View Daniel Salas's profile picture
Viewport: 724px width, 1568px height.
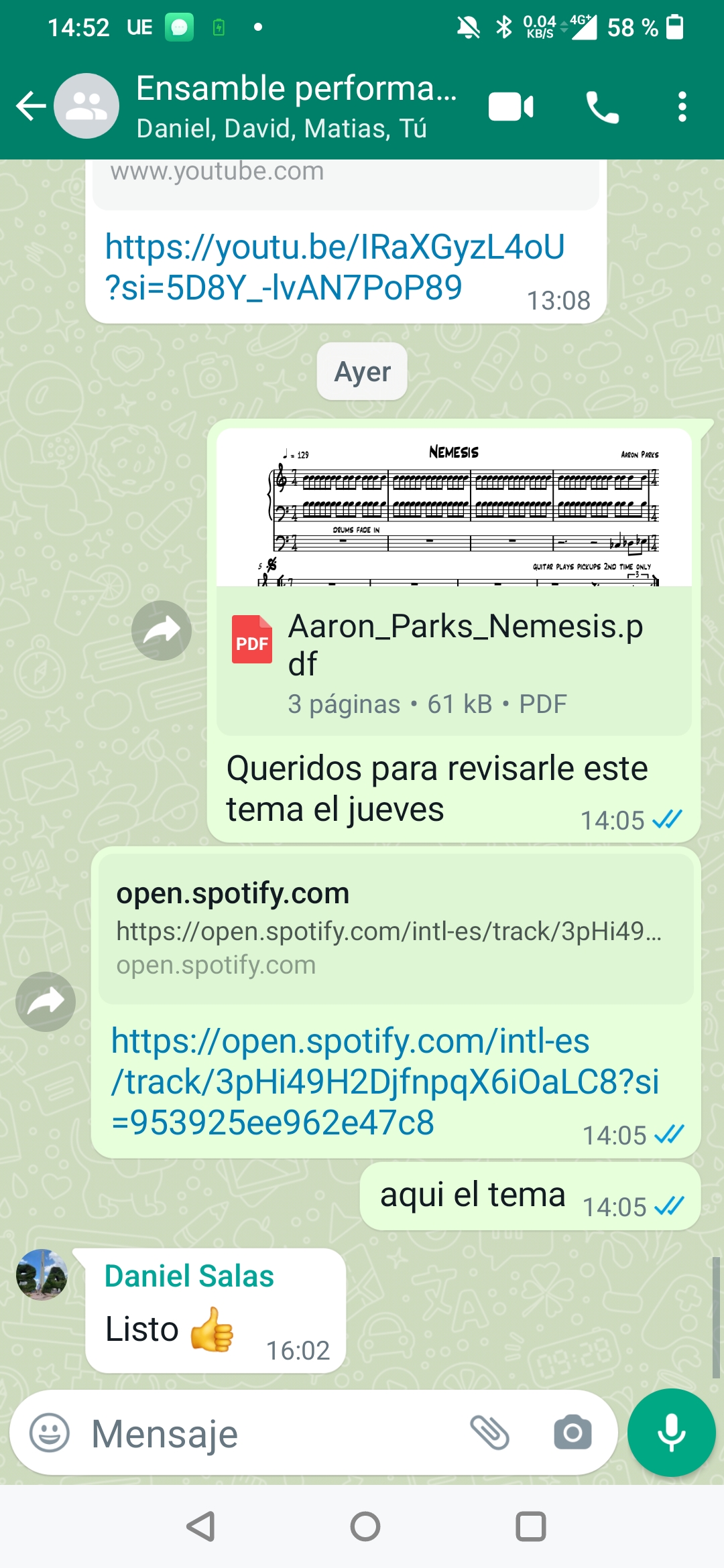pos(42,1275)
